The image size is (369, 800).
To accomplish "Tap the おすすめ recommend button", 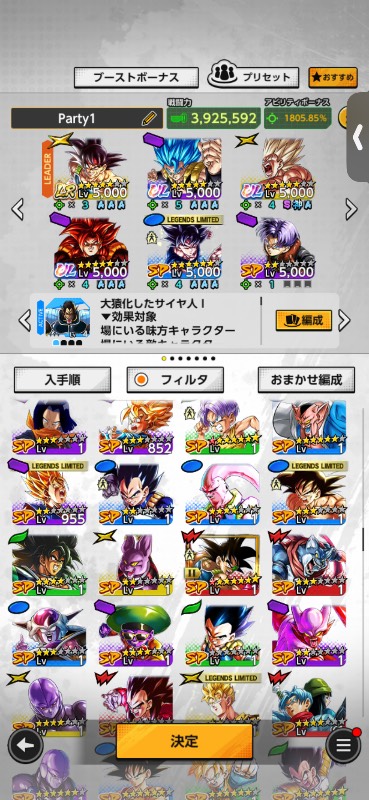I will (333, 78).
